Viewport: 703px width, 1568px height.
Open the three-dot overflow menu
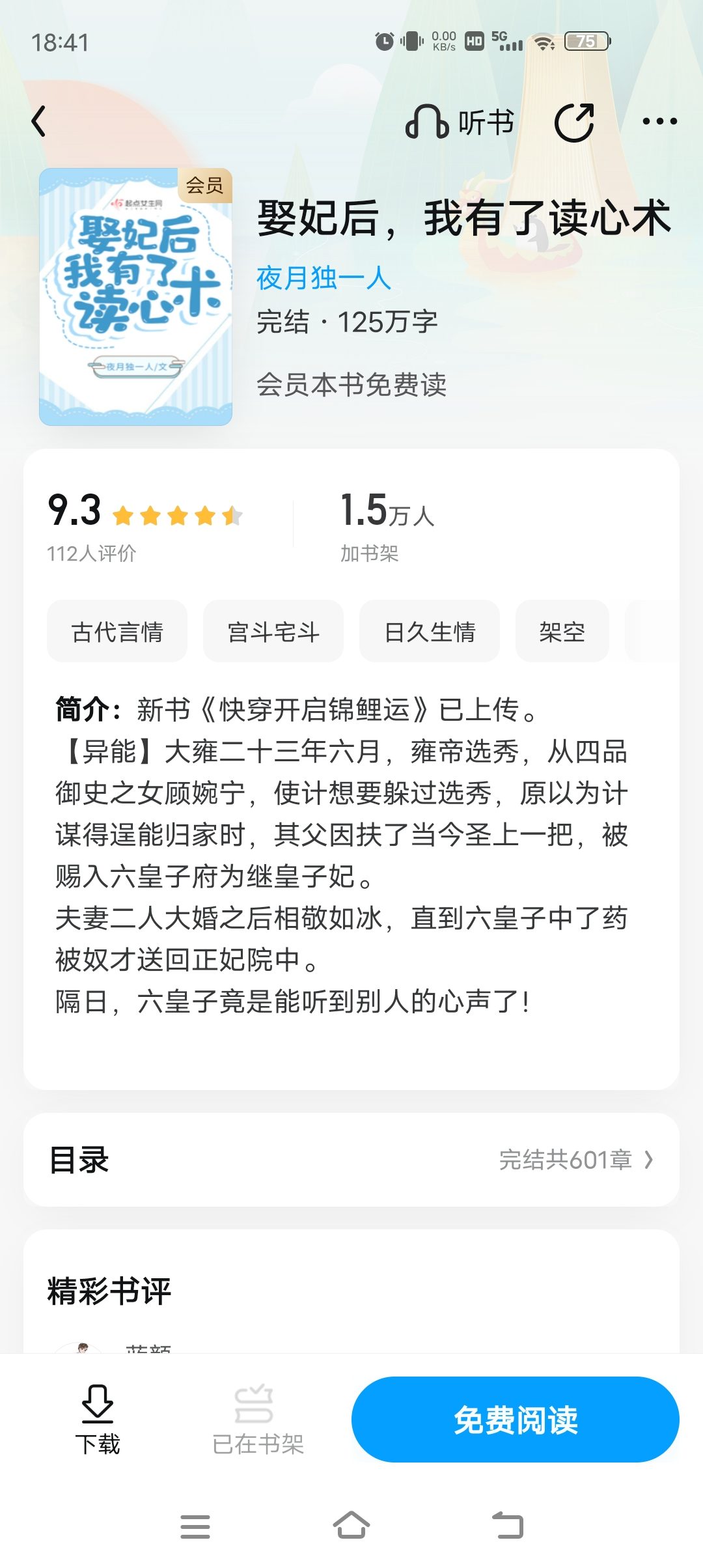click(x=659, y=121)
